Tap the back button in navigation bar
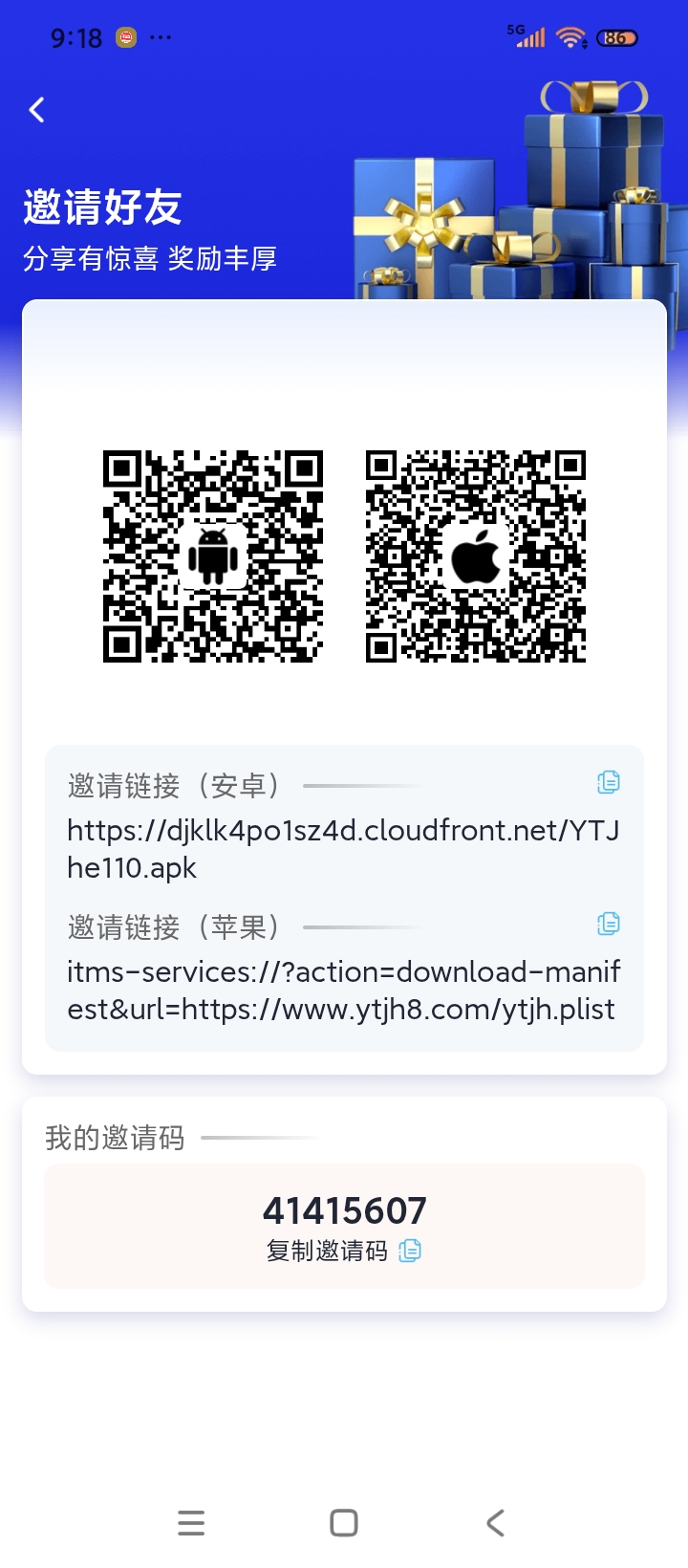The image size is (688, 1568). tap(495, 1523)
